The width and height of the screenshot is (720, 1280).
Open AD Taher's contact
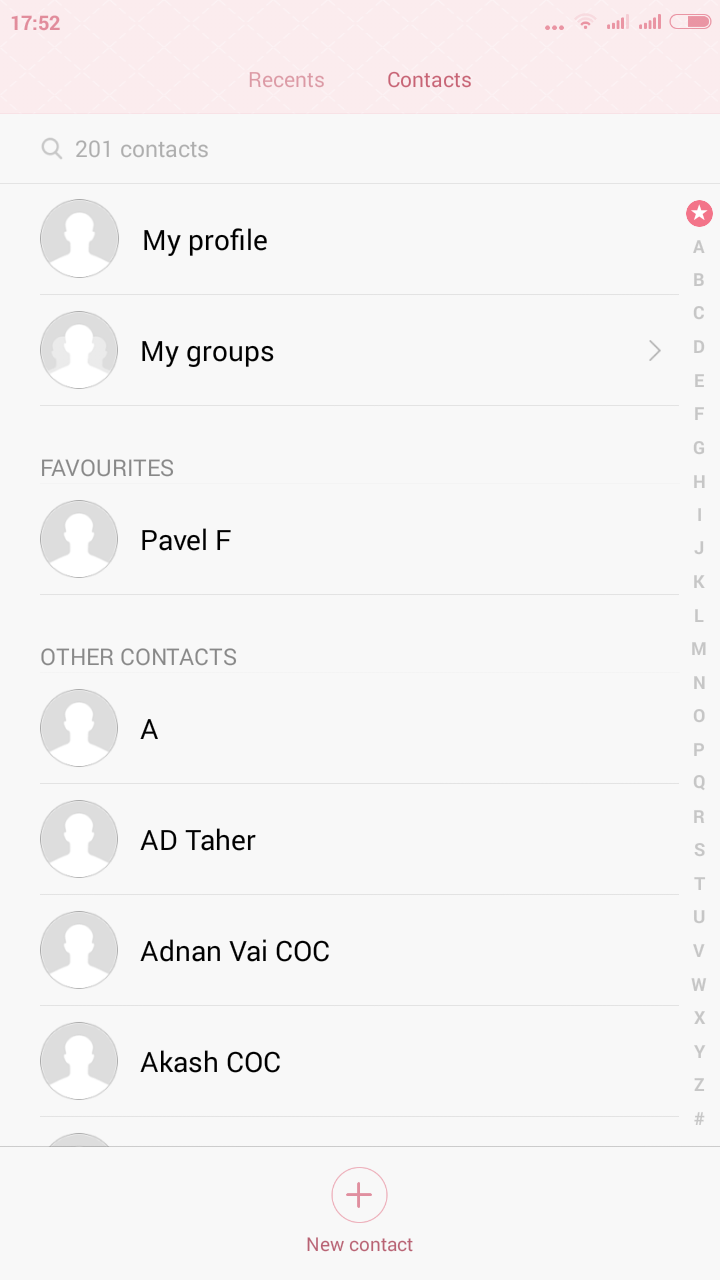pyautogui.click(x=198, y=840)
